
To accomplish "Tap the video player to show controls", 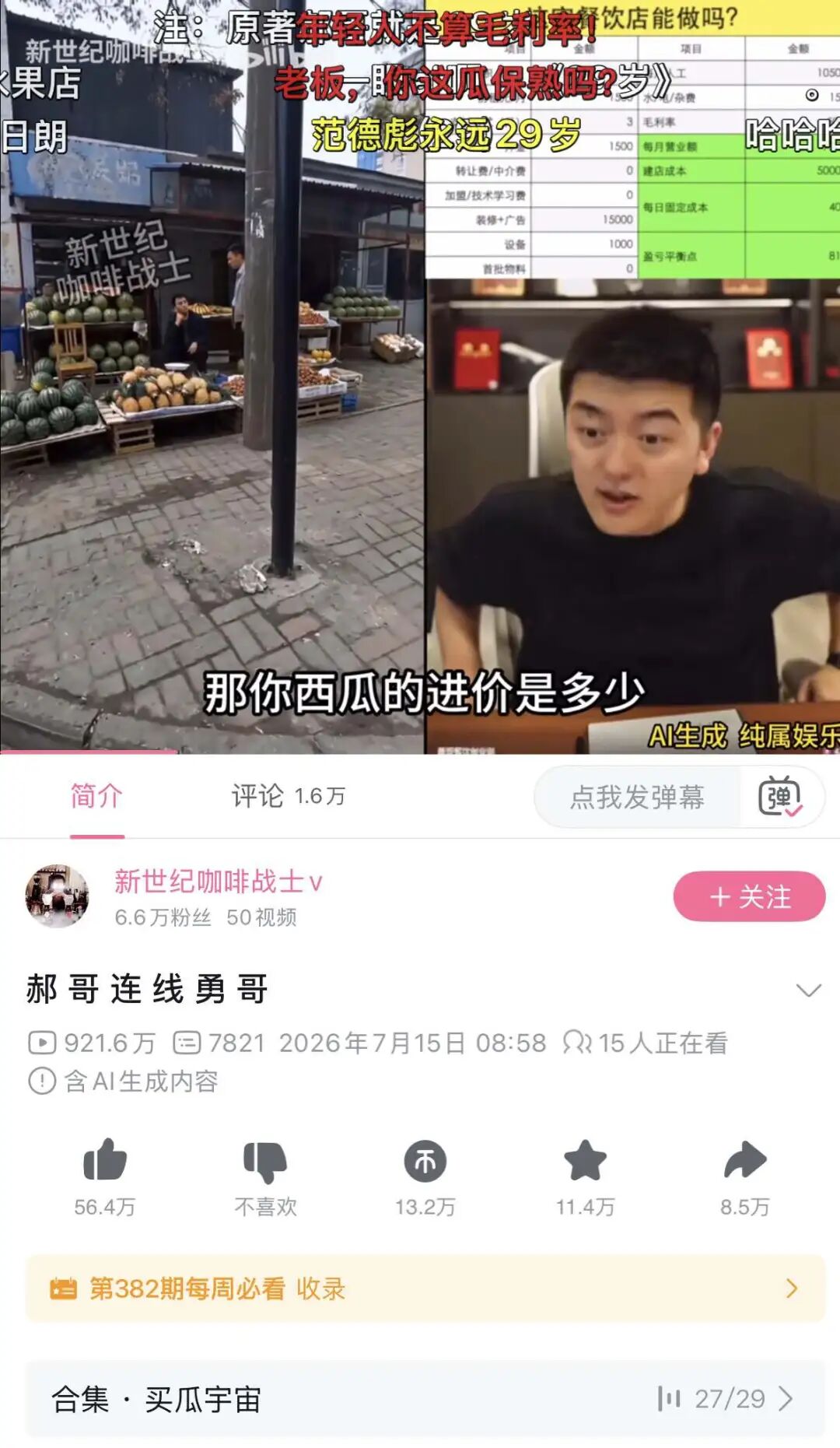I will (x=420, y=377).
